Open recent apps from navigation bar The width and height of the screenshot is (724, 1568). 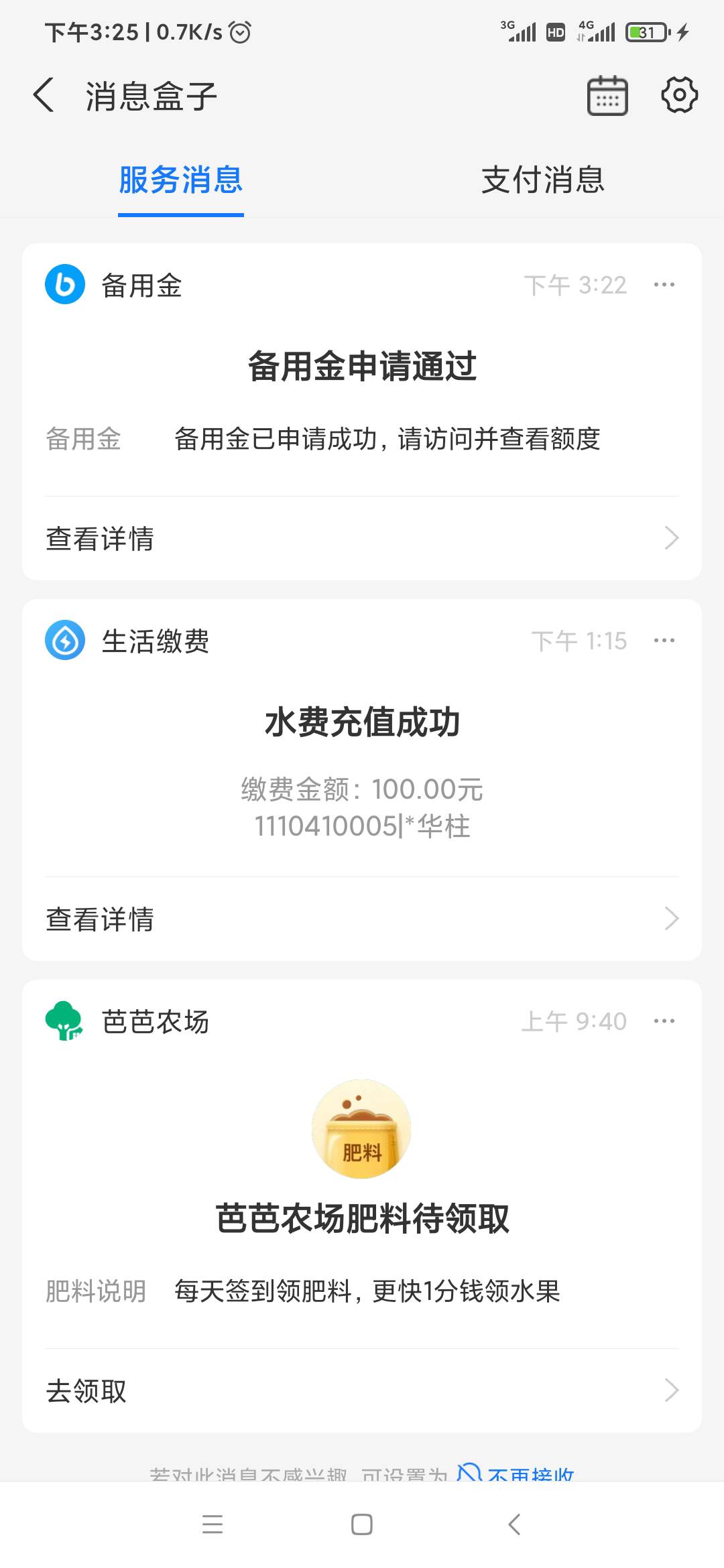[213, 1524]
